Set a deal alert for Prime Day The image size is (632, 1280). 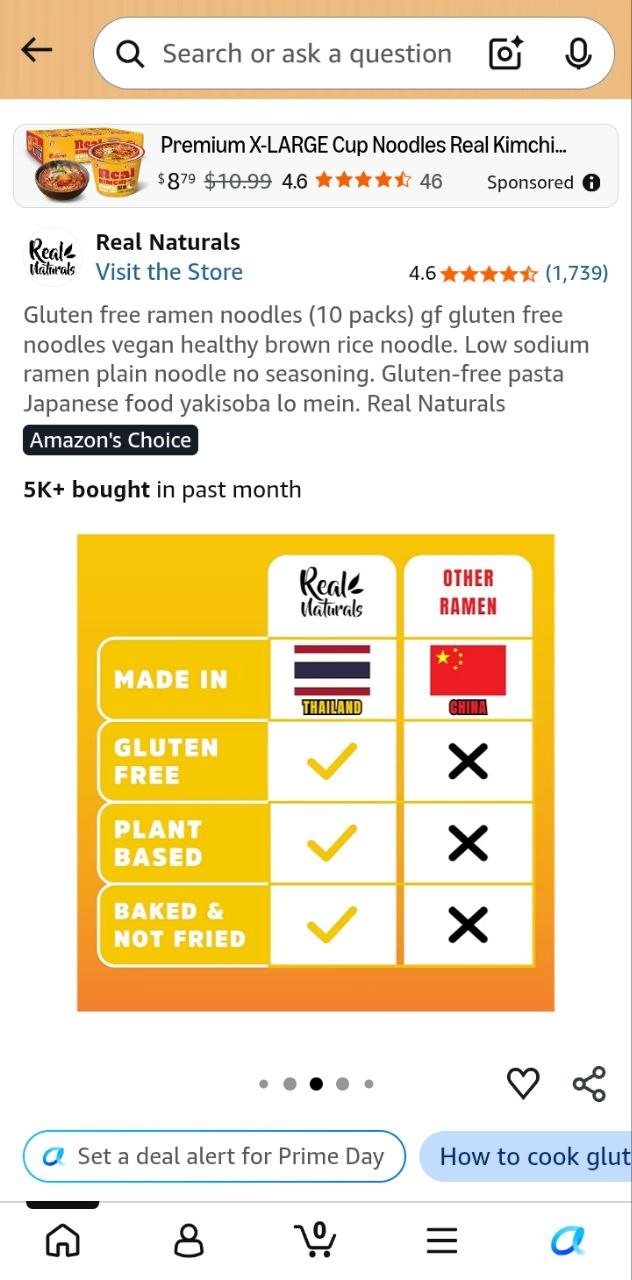click(214, 1156)
